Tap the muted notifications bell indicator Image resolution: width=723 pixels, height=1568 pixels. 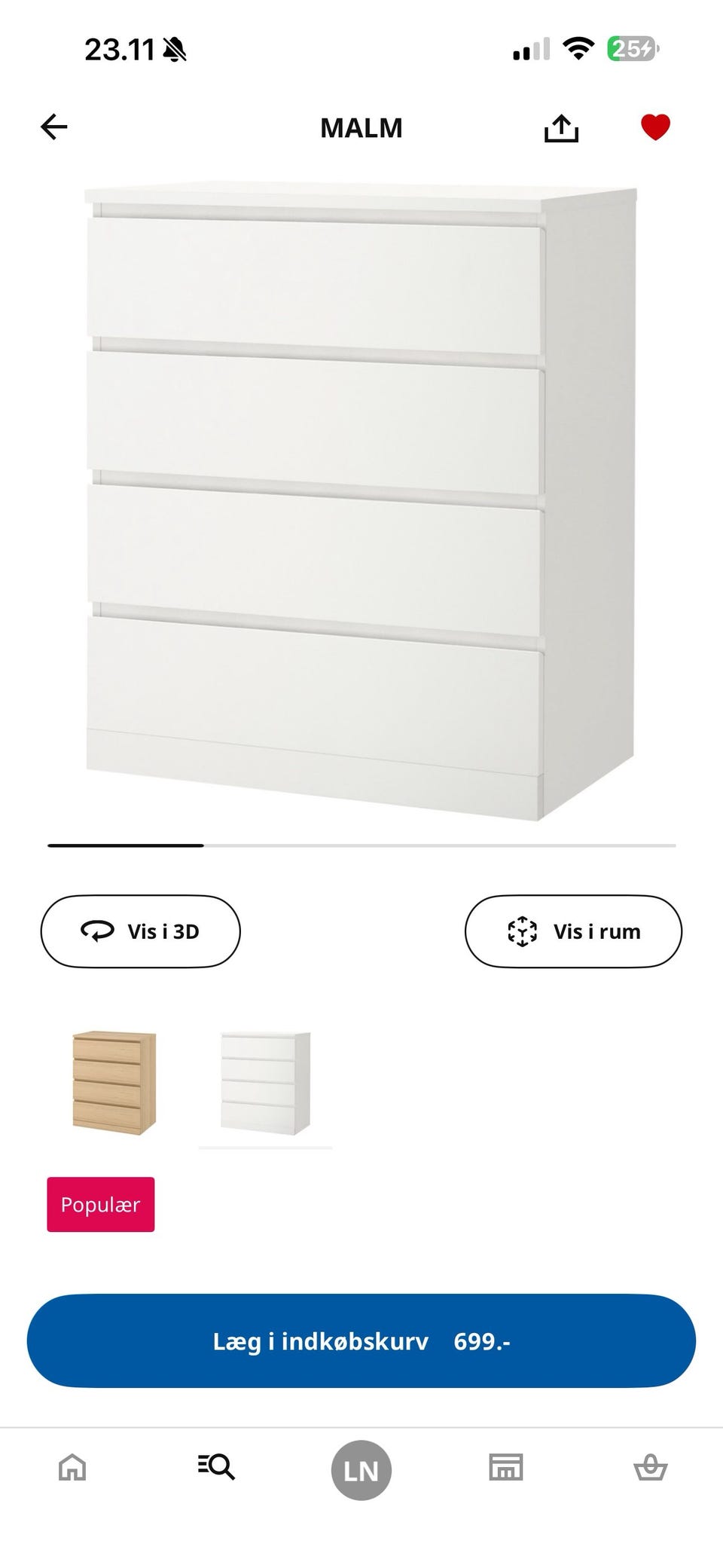click(x=175, y=47)
